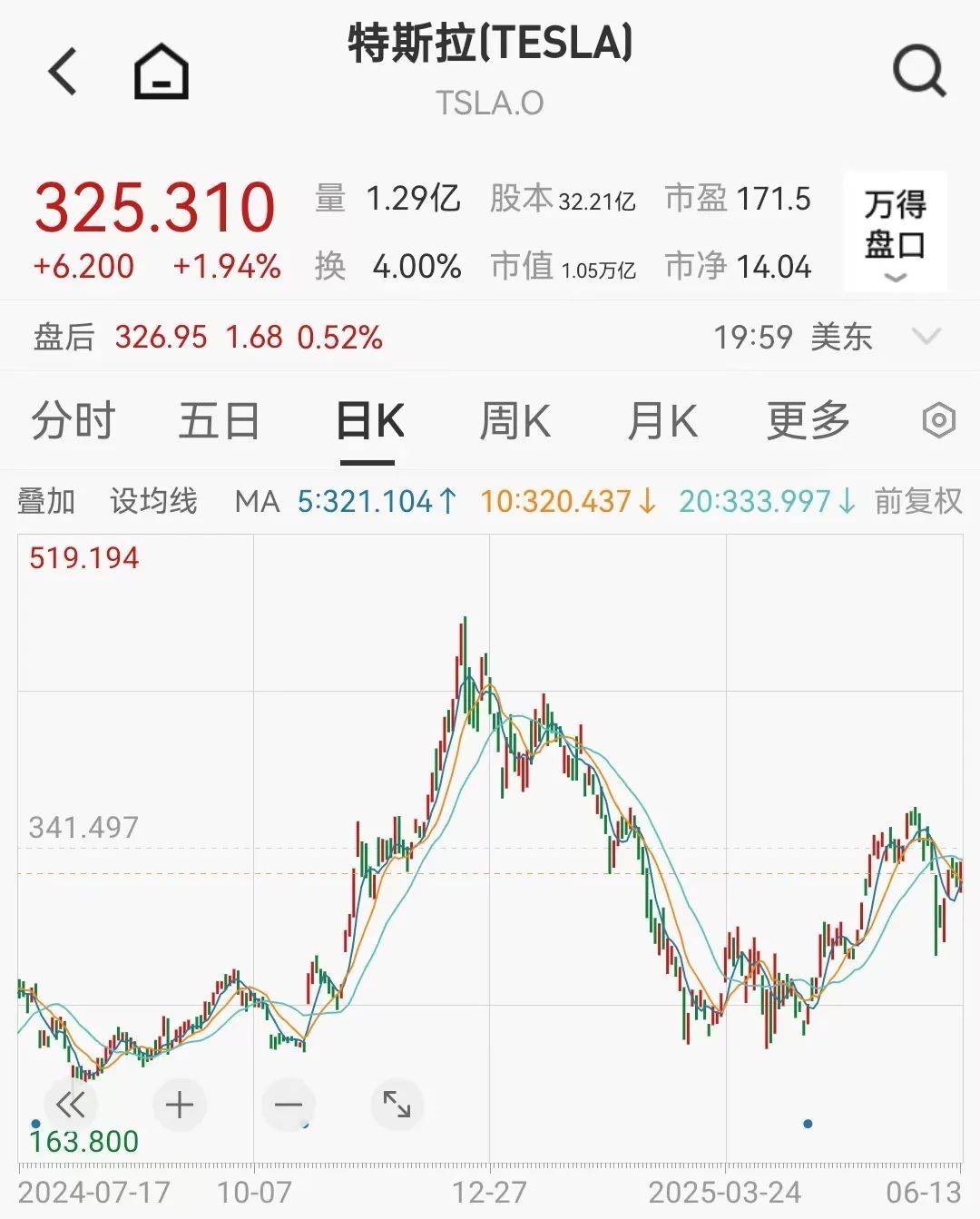Switch to the 周K chart tab

point(514,421)
